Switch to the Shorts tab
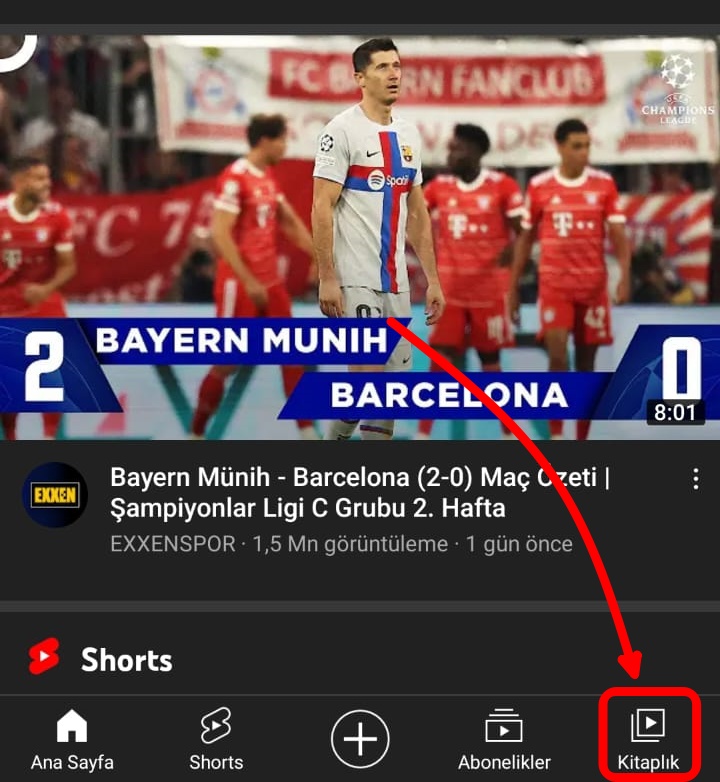The image size is (720, 782). coord(216,740)
